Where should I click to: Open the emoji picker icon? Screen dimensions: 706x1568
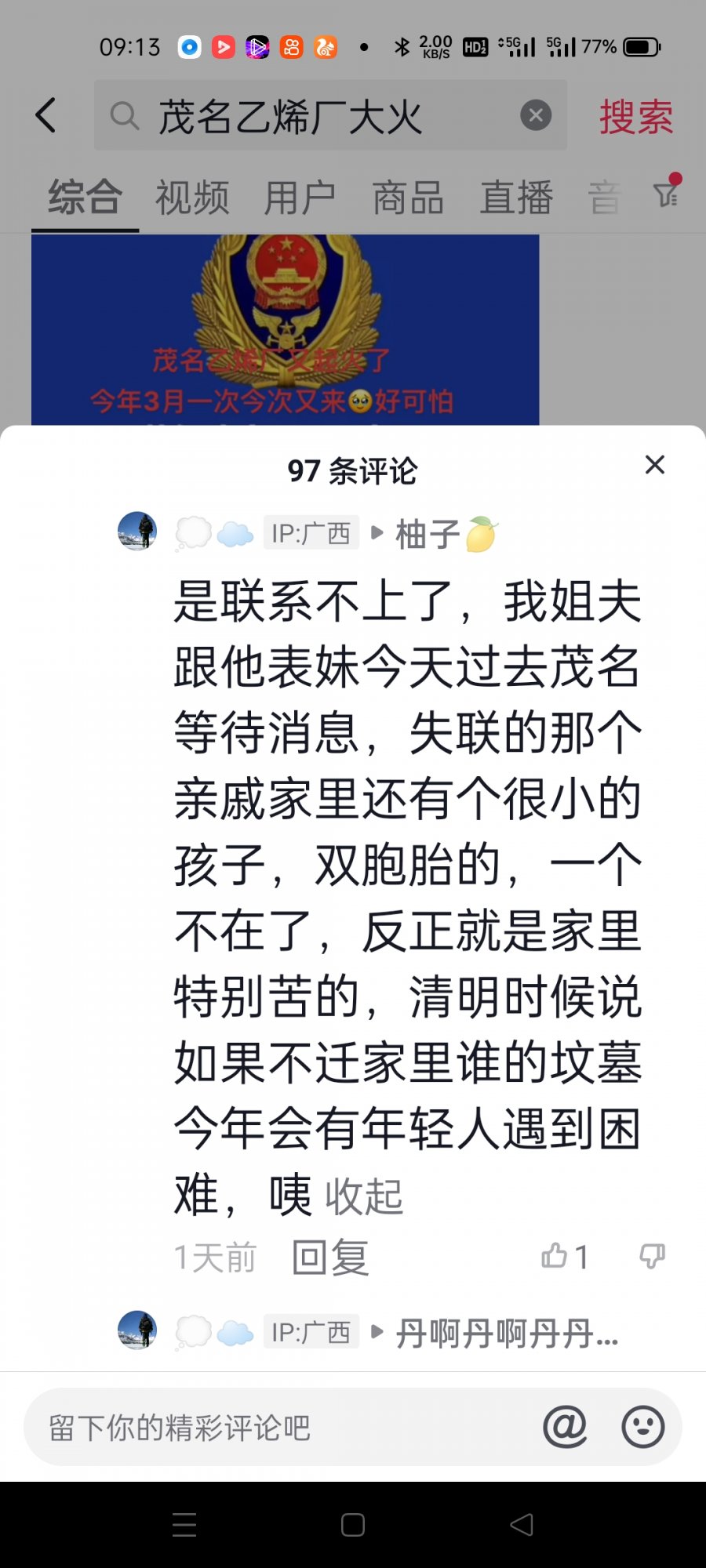pyautogui.click(x=643, y=1426)
